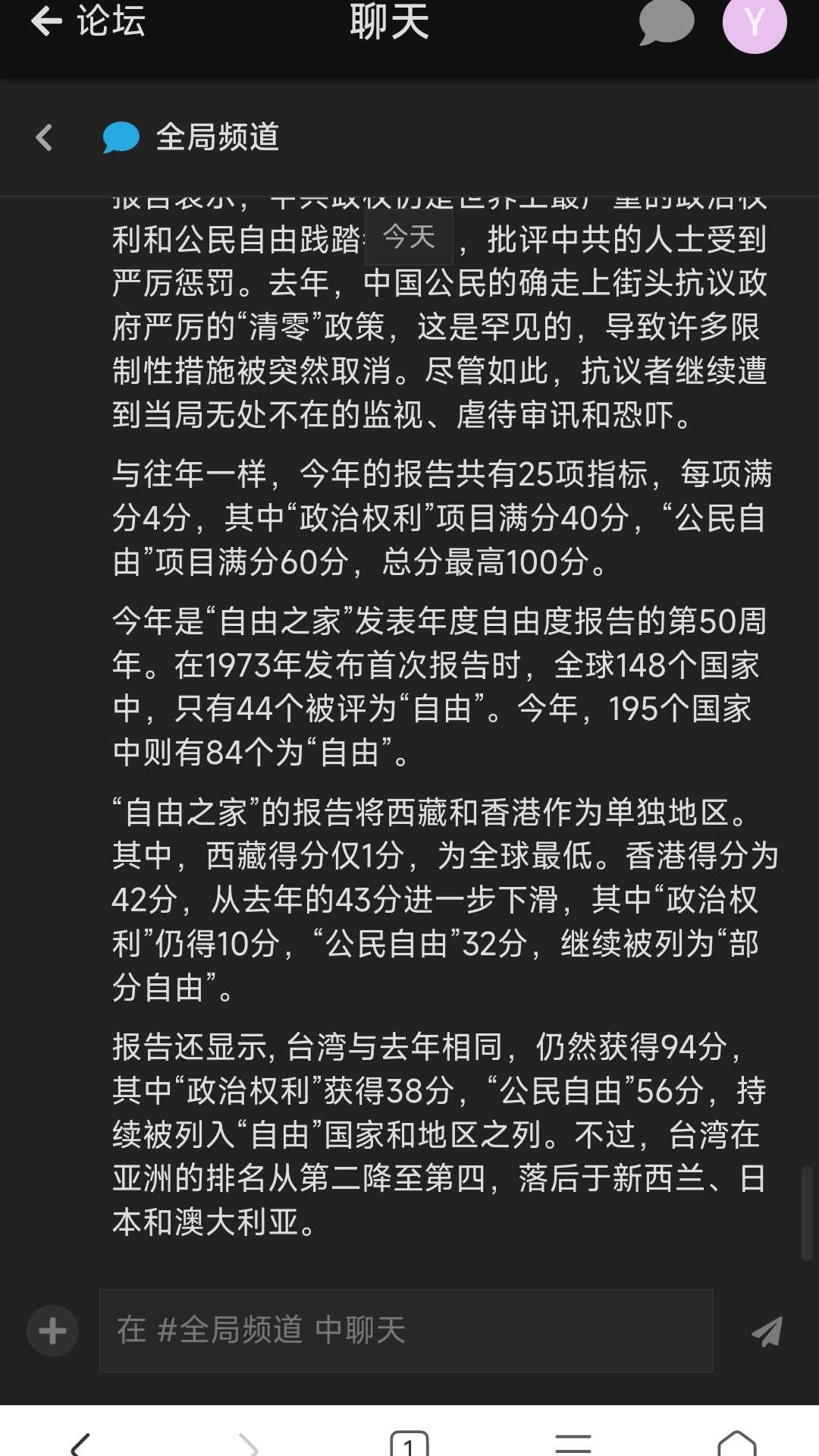Send the message with paper plane icon
This screenshot has width=819, height=1456.
click(x=767, y=1332)
